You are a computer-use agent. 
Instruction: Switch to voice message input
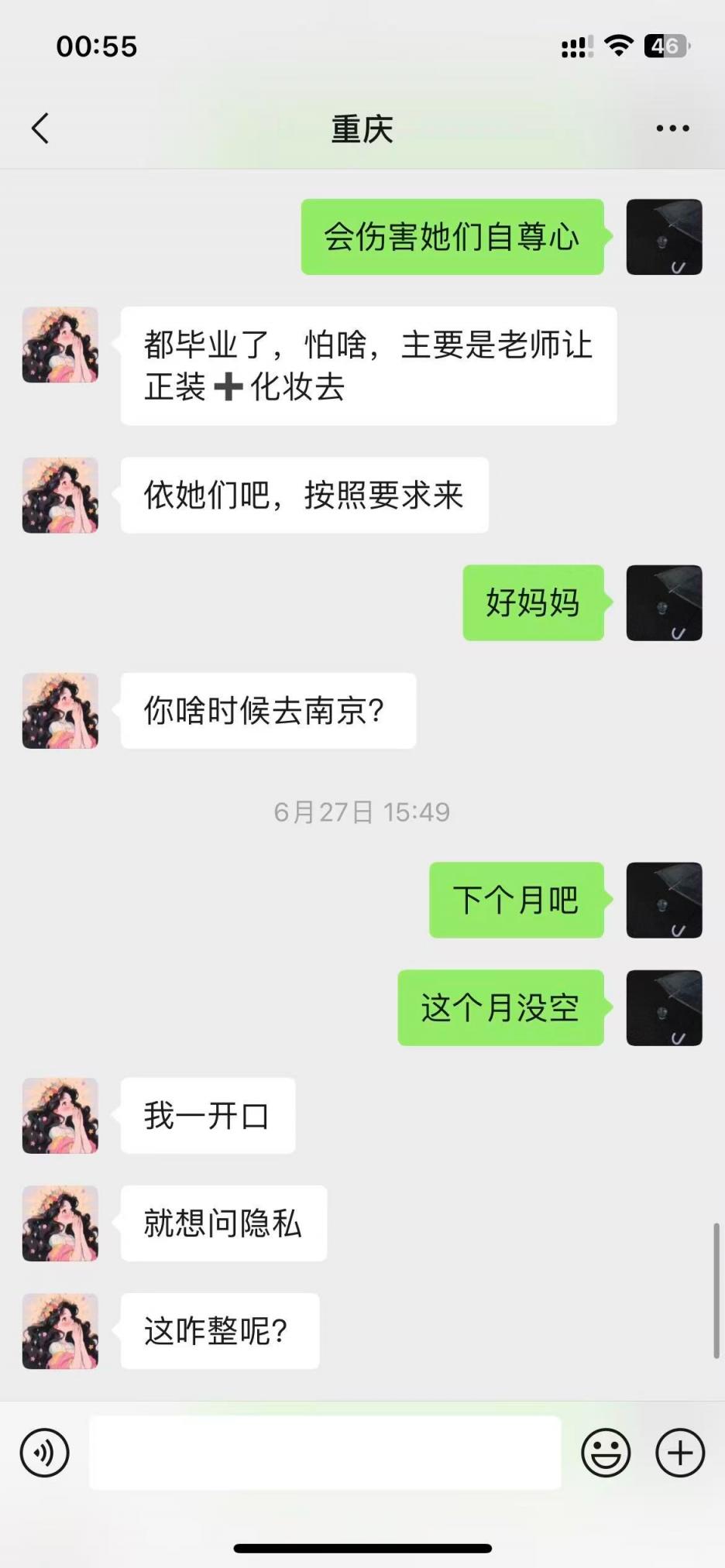click(x=45, y=1453)
